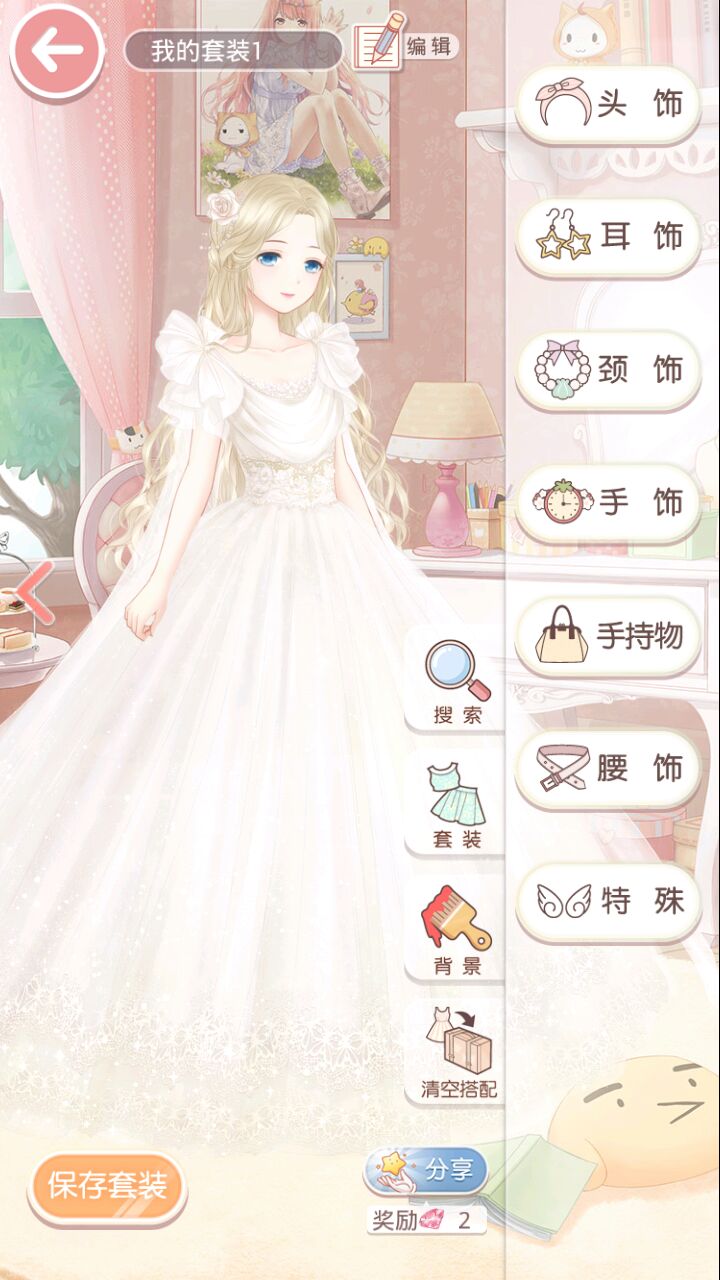Image resolution: width=720 pixels, height=1280 pixels.
Task: Select the 颈饰 necklace category
Action: pyautogui.click(x=608, y=370)
